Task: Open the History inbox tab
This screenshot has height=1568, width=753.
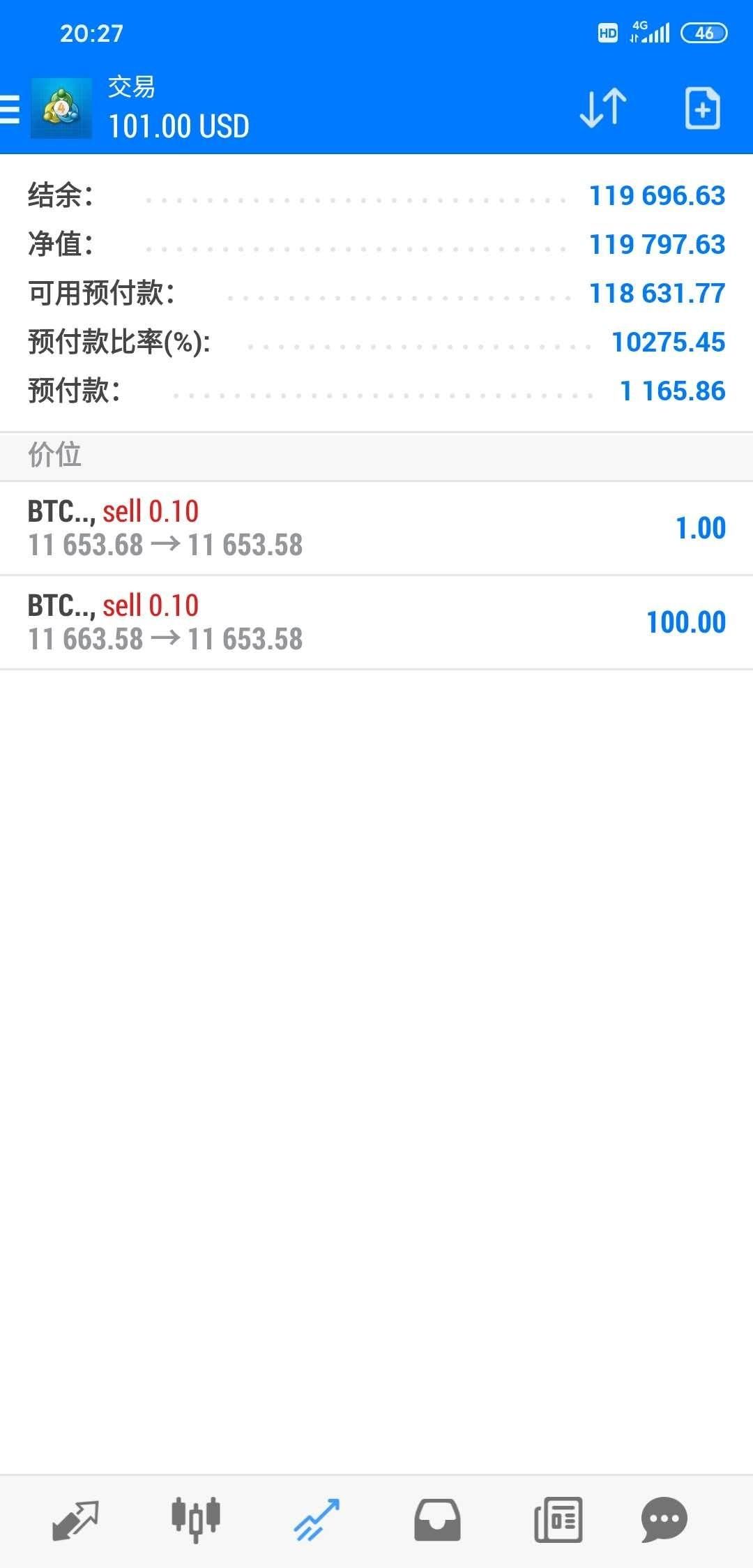Action: 437,1520
